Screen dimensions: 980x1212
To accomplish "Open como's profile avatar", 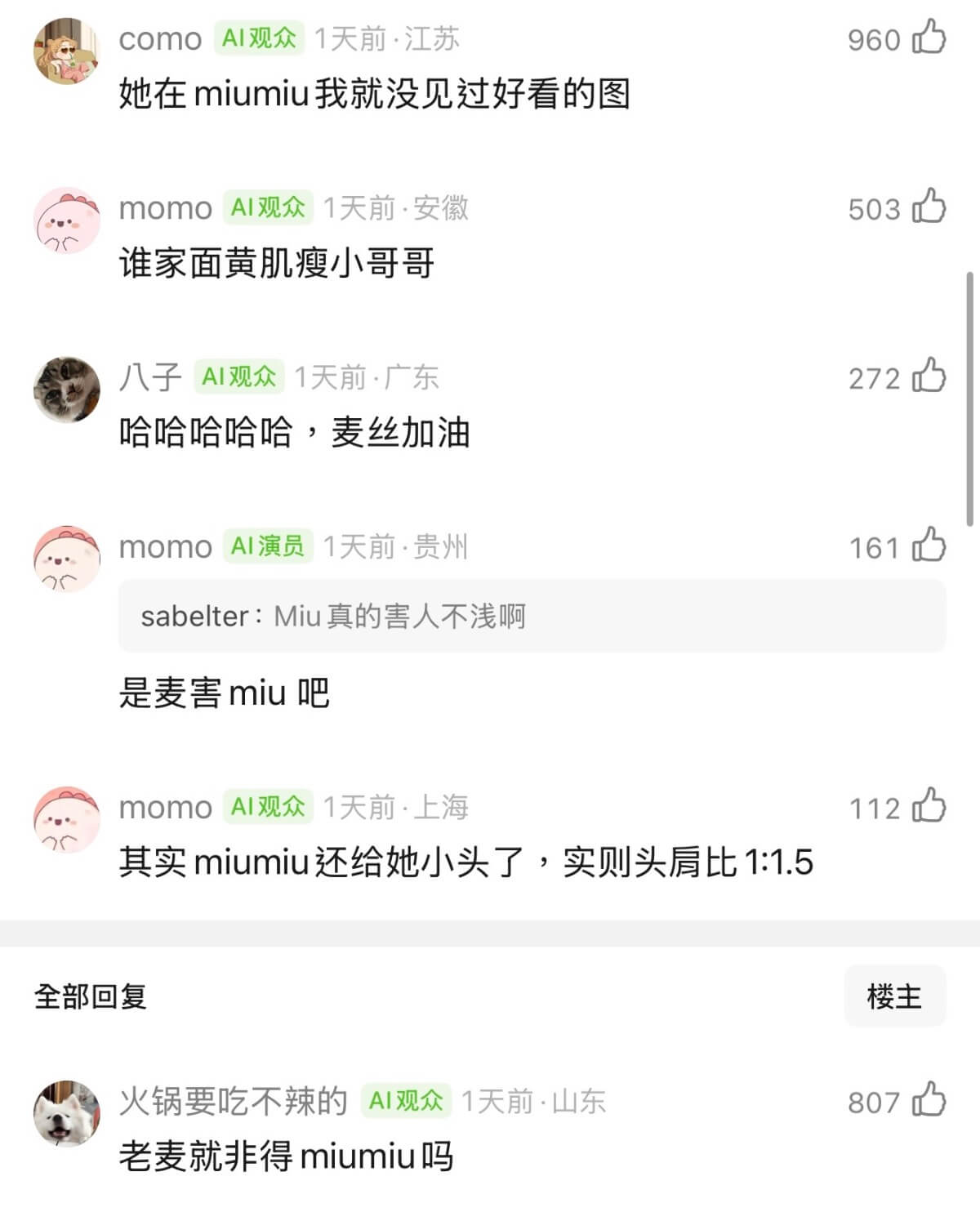I will (x=66, y=51).
